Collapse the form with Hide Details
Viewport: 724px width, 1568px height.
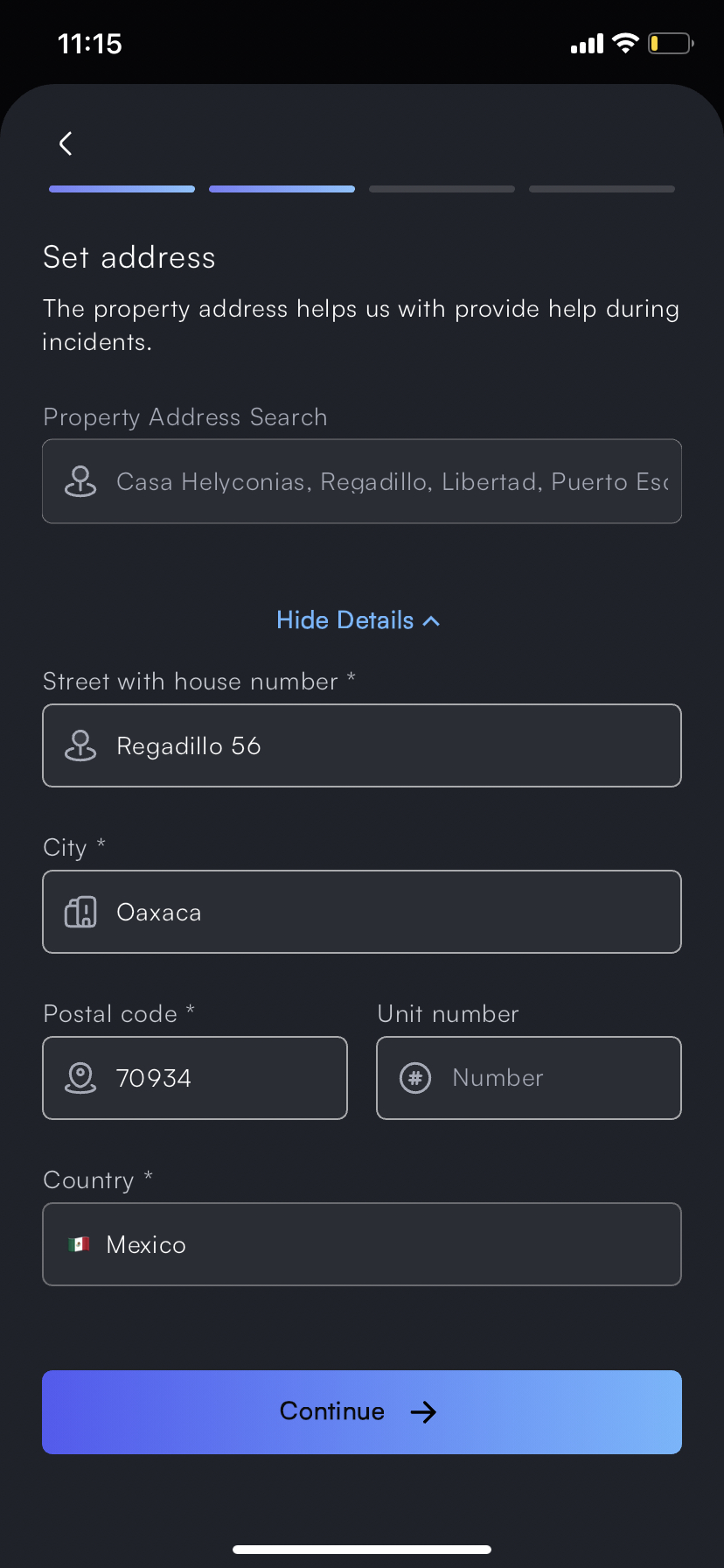(359, 620)
